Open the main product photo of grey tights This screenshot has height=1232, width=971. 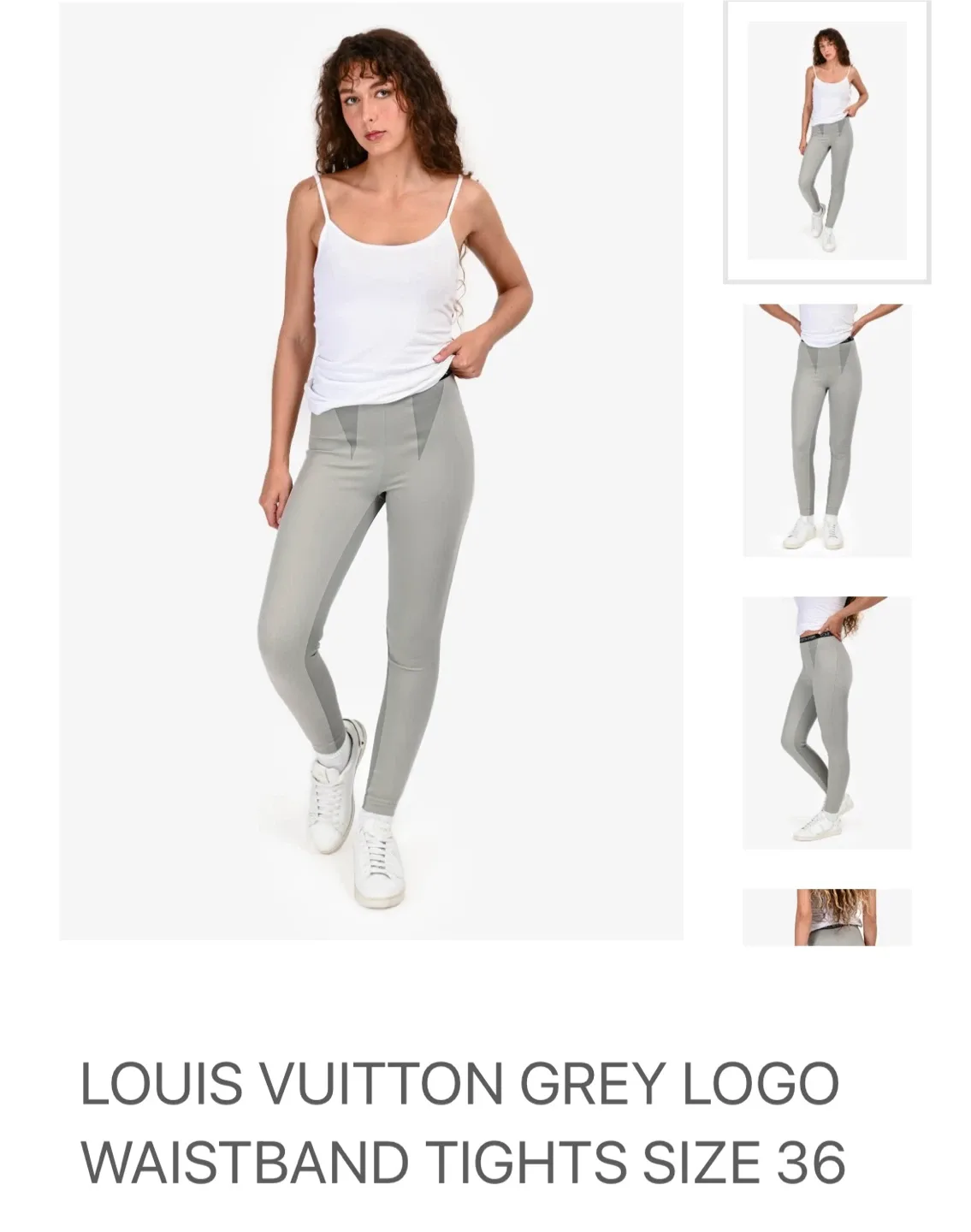[371, 471]
